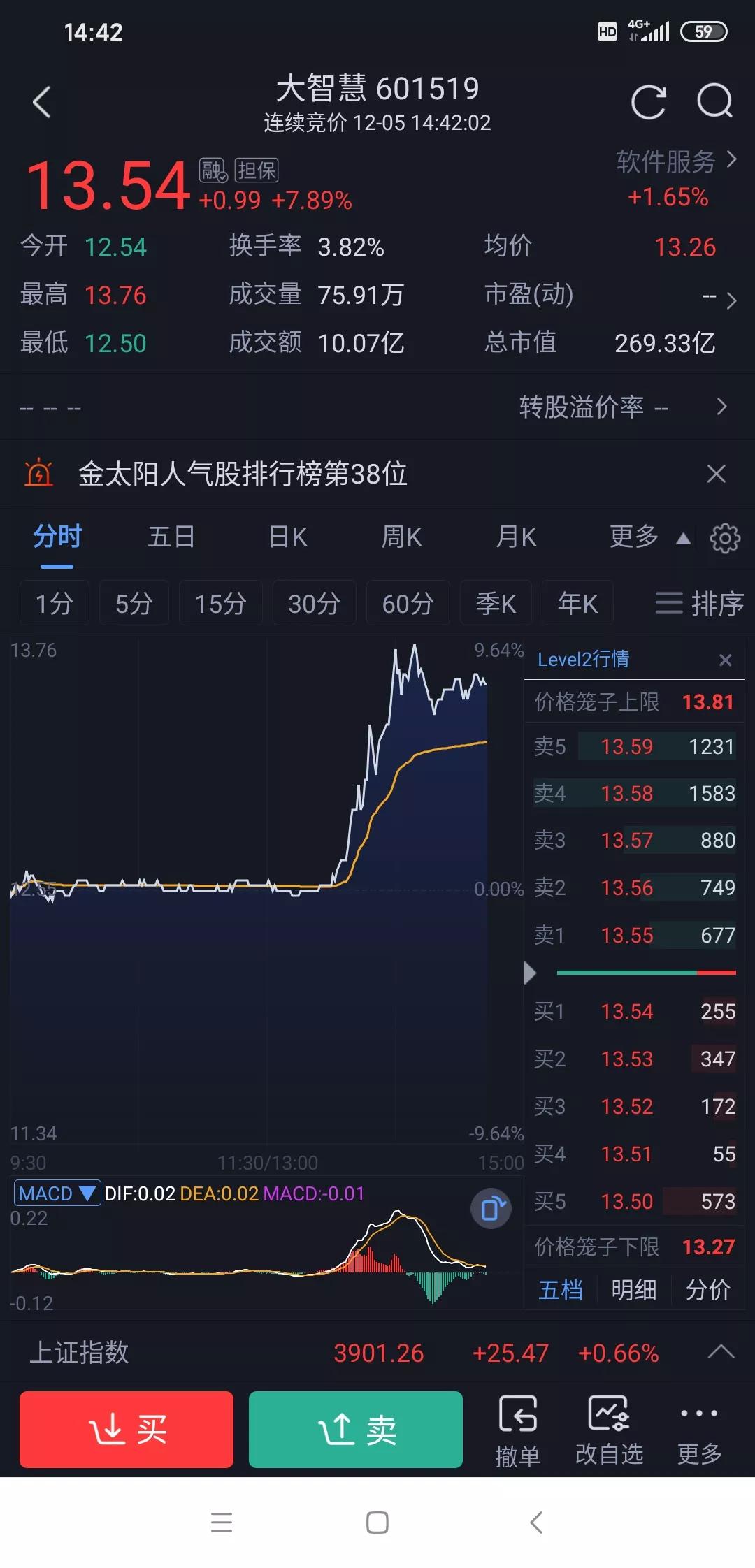The image size is (755, 1568).
Task: Refresh quotes with the circular refresh icon
Action: point(649,101)
